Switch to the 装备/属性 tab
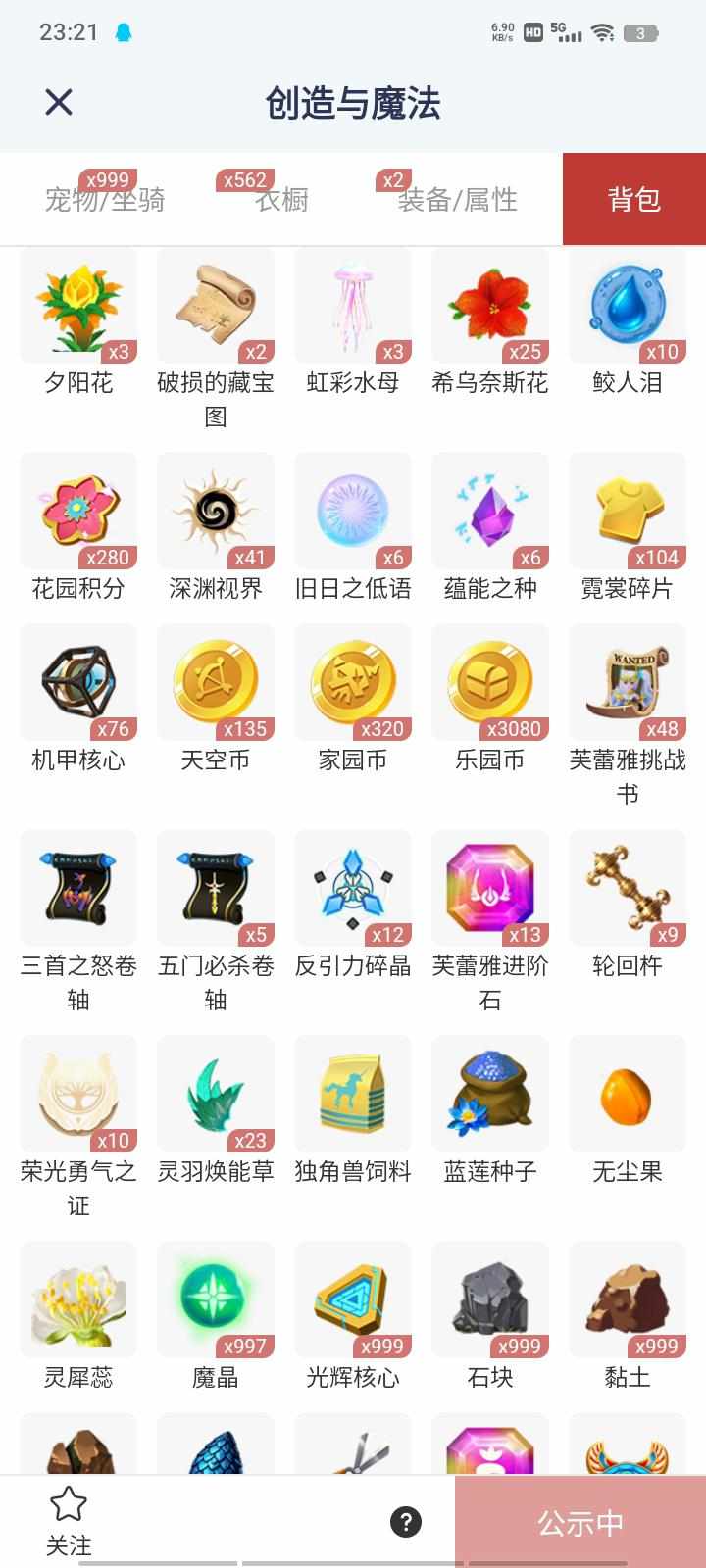The height and width of the screenshot is (1568, 706). 457,200
